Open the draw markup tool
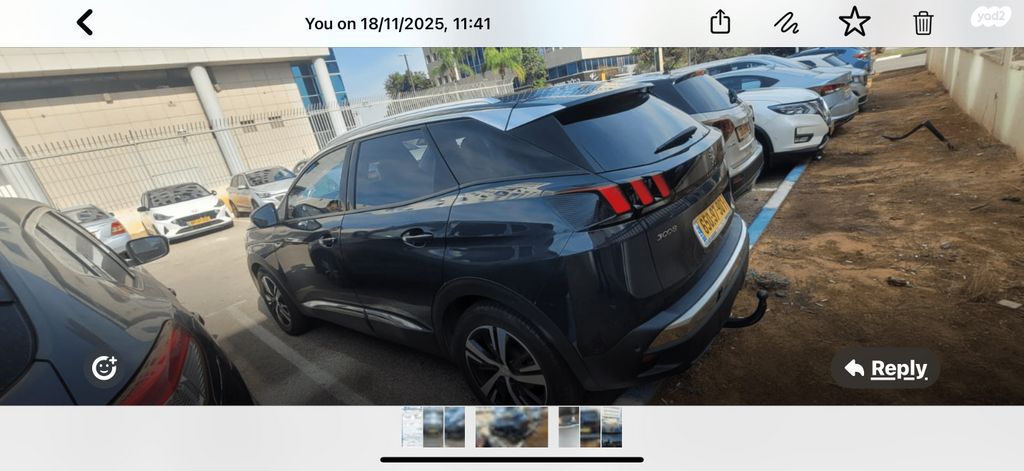Screen dimensions: 1024x471 (787, 22)
